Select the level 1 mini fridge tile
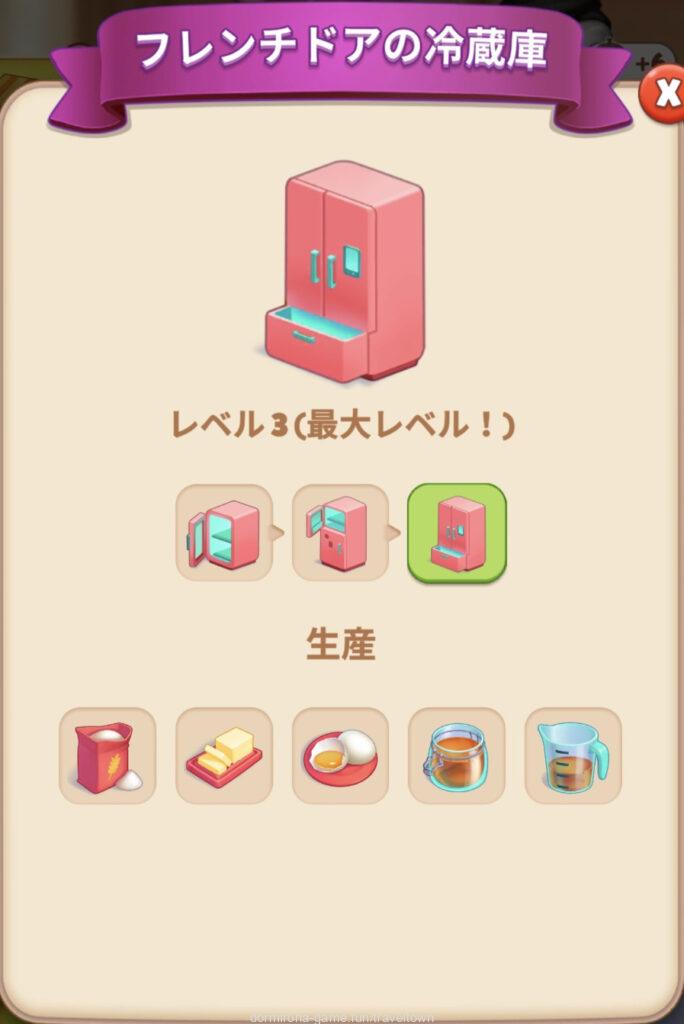 tap(224, 533)
